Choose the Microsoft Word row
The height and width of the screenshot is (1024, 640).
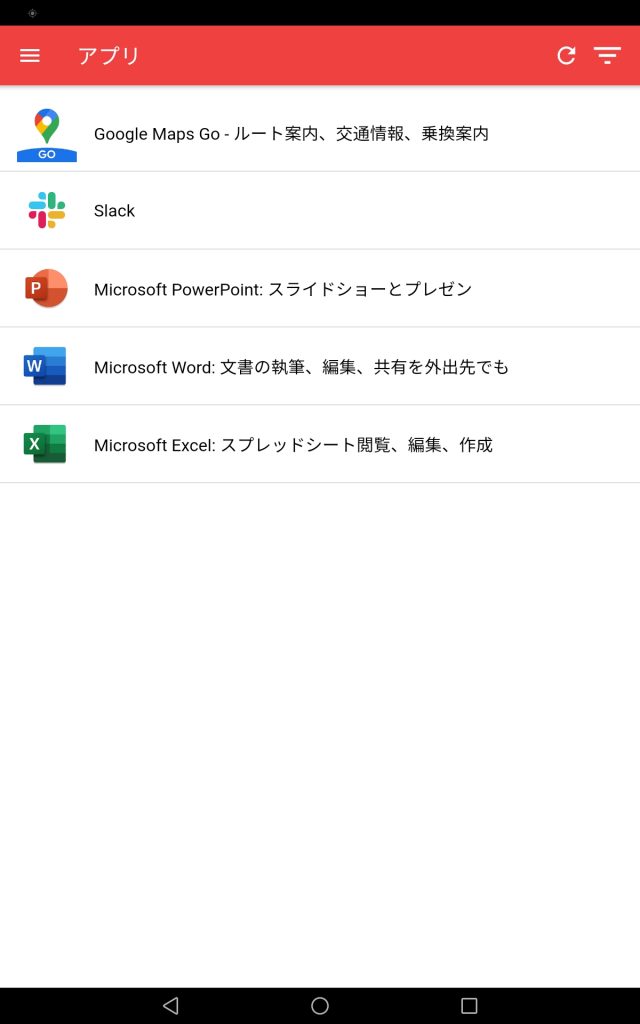[x=320, y=366]
